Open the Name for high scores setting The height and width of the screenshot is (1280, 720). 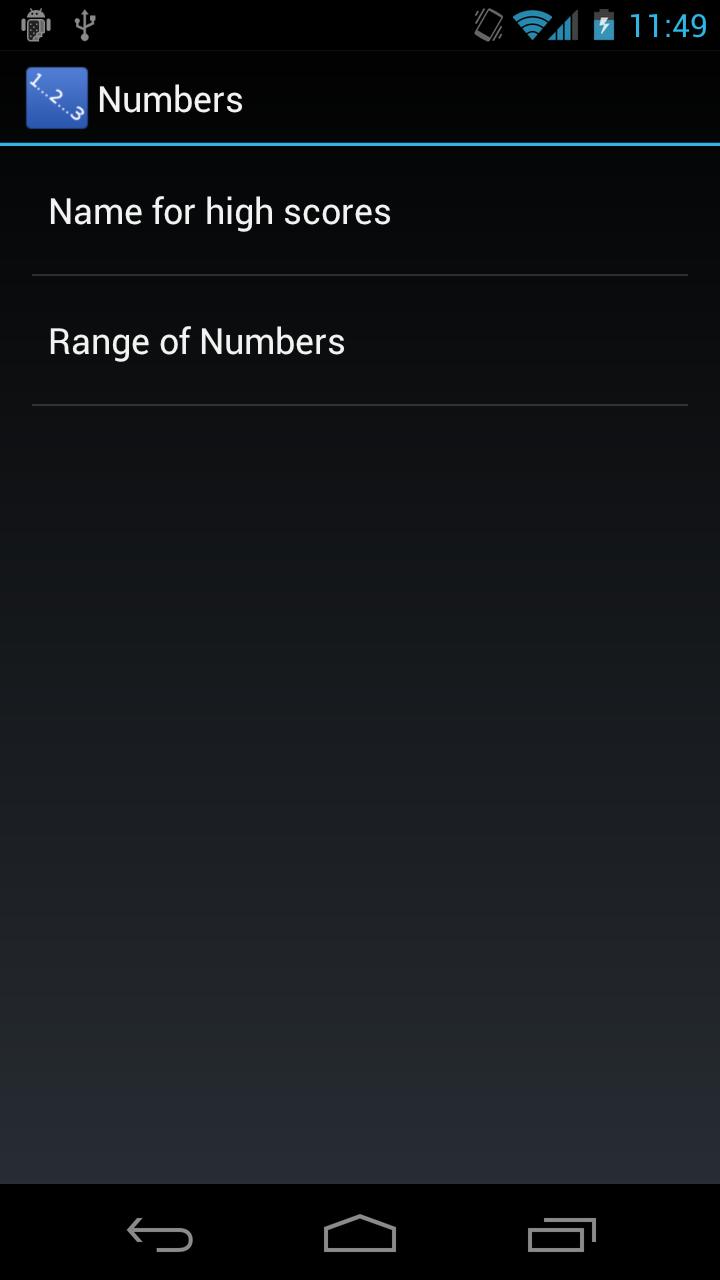[x=219, y=211]
